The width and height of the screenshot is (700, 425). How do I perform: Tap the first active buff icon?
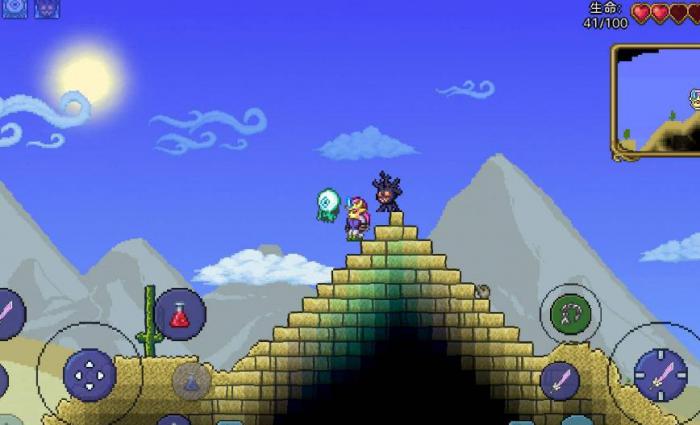coord(14,9)
